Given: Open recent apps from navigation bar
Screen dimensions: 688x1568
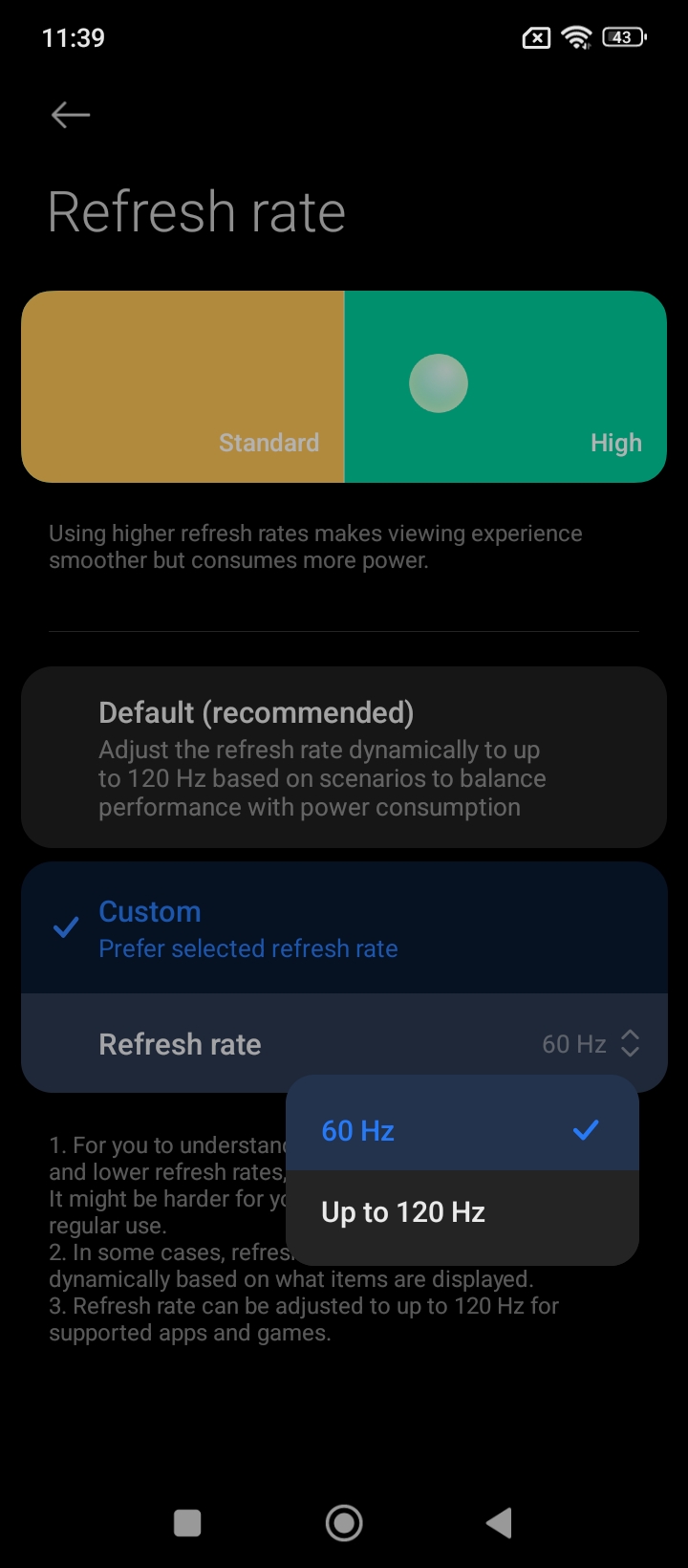Looking at the screenshot, I should (187, 1522).
